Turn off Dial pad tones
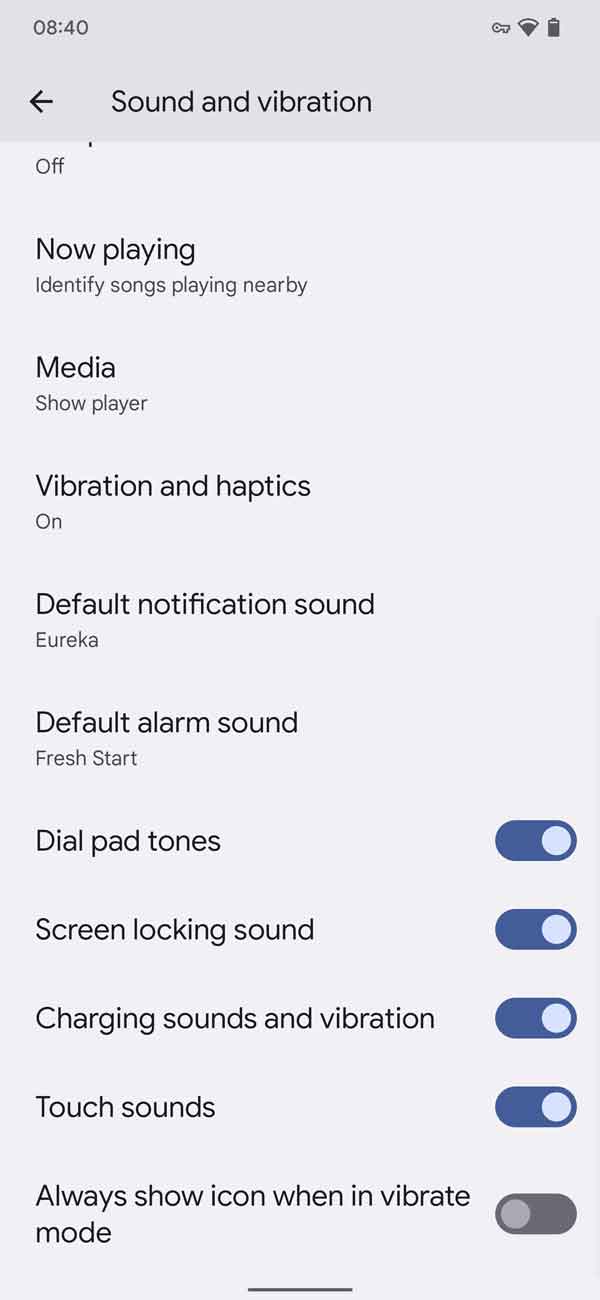 click(535, 841)
